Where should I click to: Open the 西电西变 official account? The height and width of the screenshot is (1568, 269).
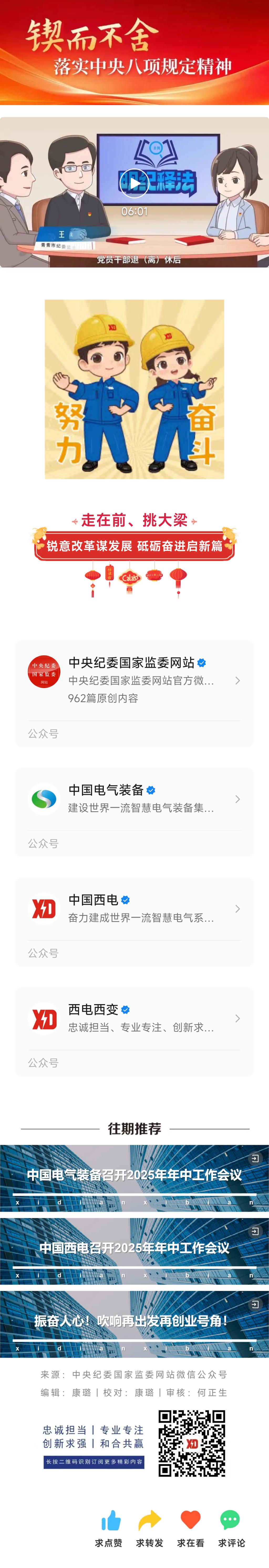(x=134, y=1018)
